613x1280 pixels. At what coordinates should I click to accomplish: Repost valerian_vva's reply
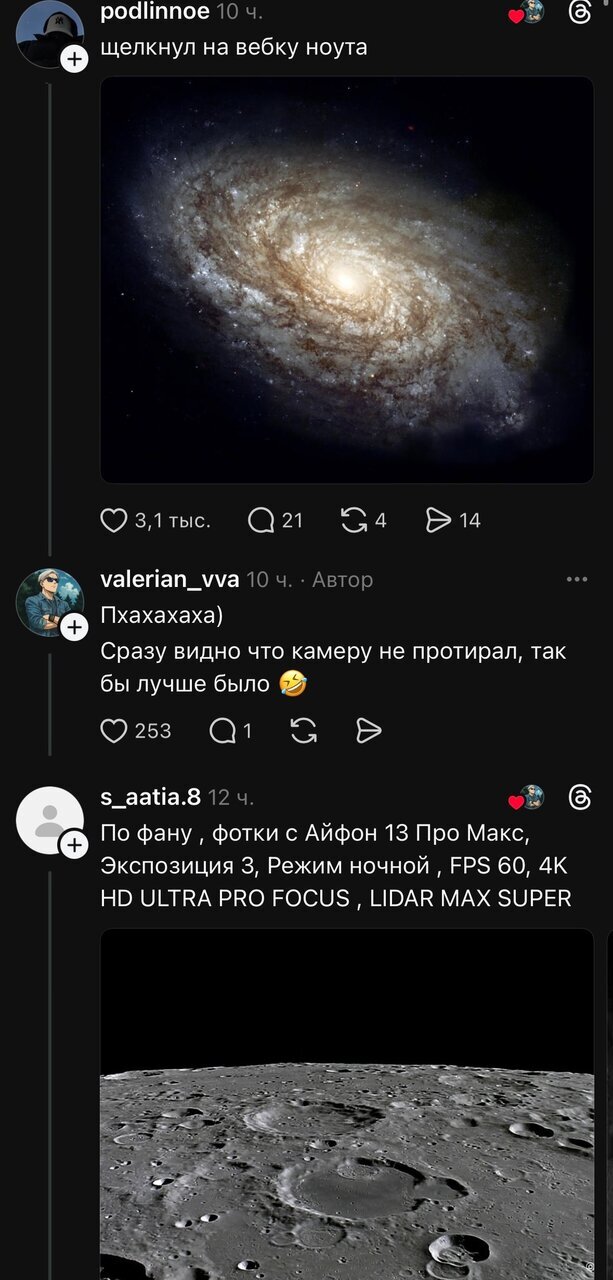pyautogui.click(x=304, y=731)
